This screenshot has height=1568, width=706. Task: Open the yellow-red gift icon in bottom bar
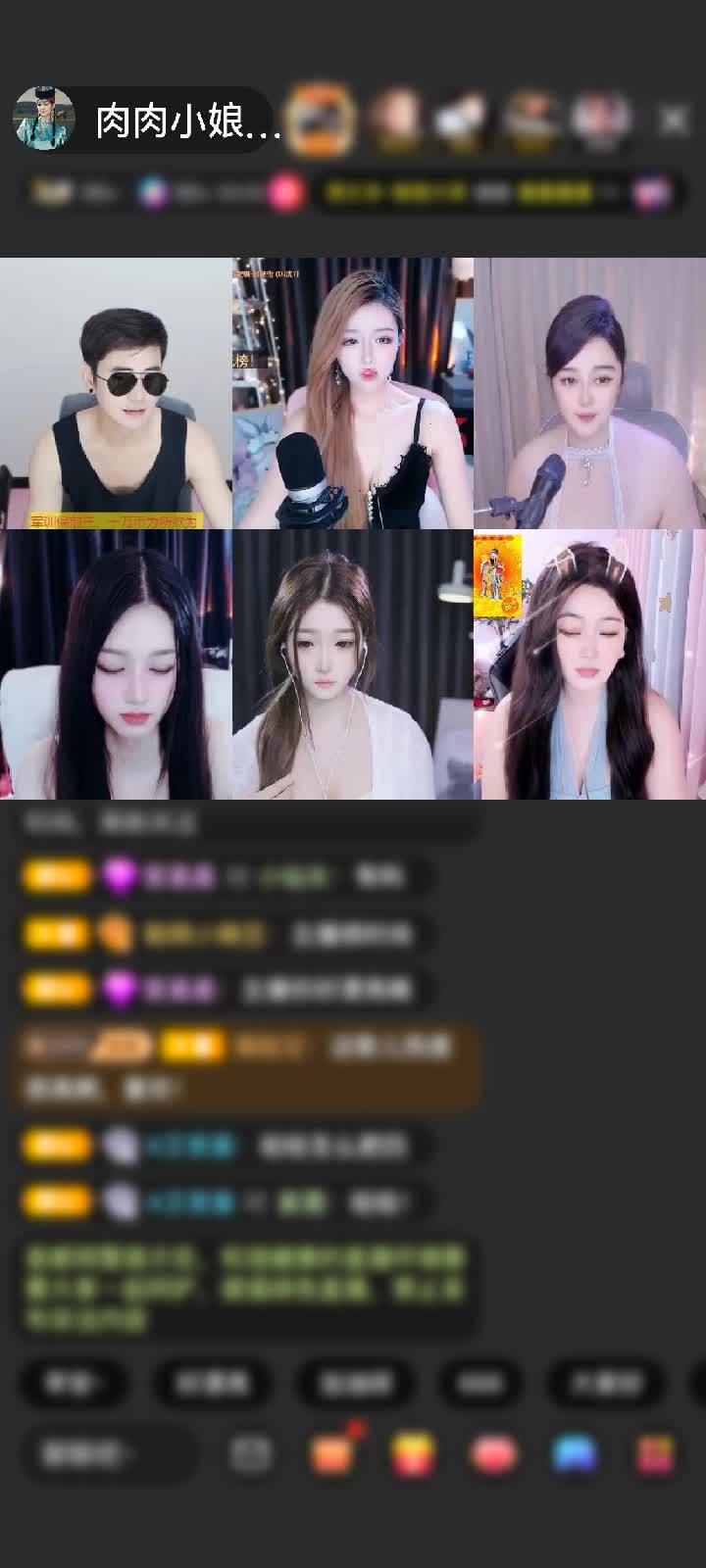coord(414,1454)
